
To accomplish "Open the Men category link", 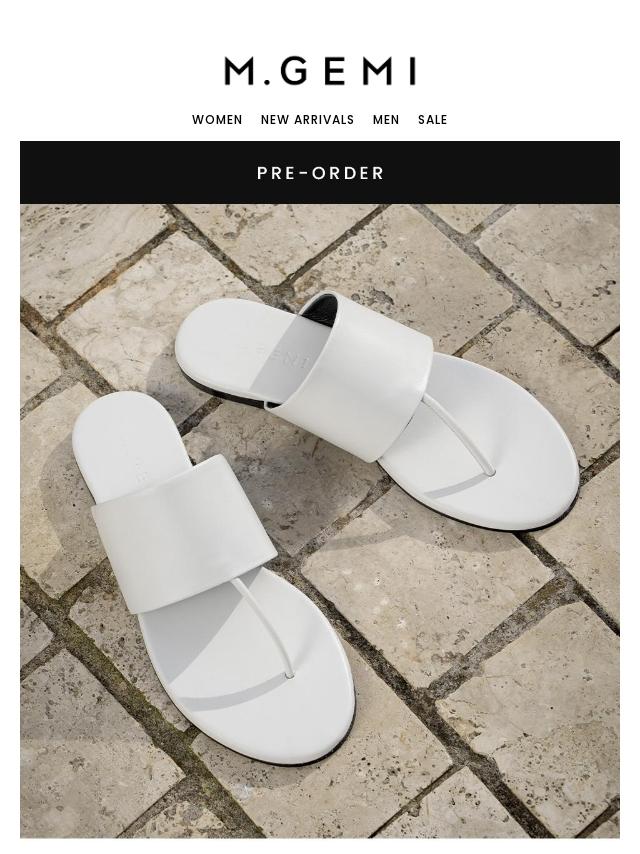I will pos(386,120).
